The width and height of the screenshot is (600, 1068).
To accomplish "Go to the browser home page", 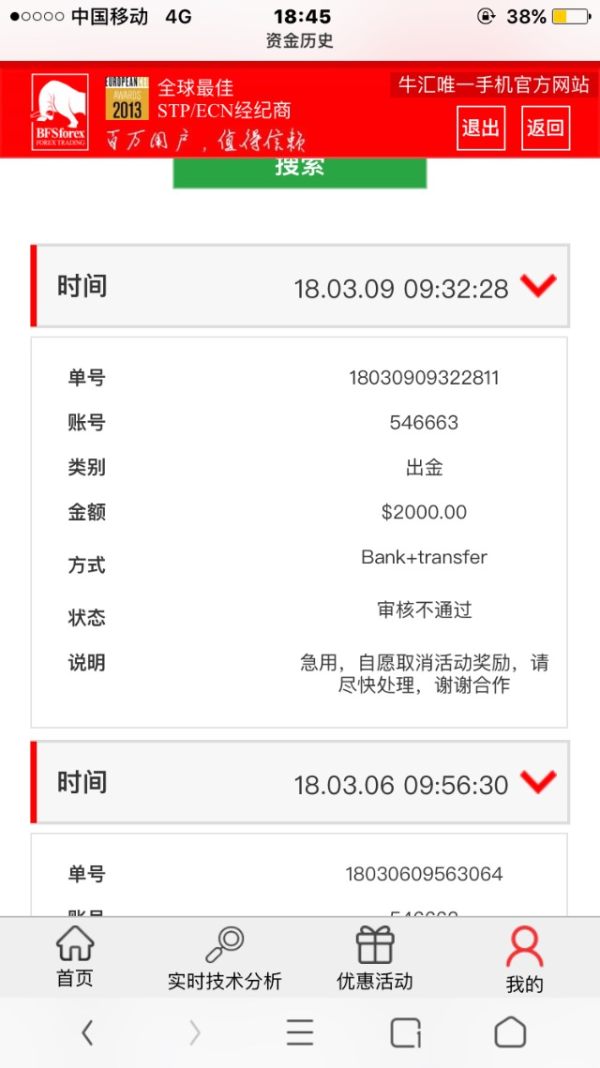I will (510, 1032).
